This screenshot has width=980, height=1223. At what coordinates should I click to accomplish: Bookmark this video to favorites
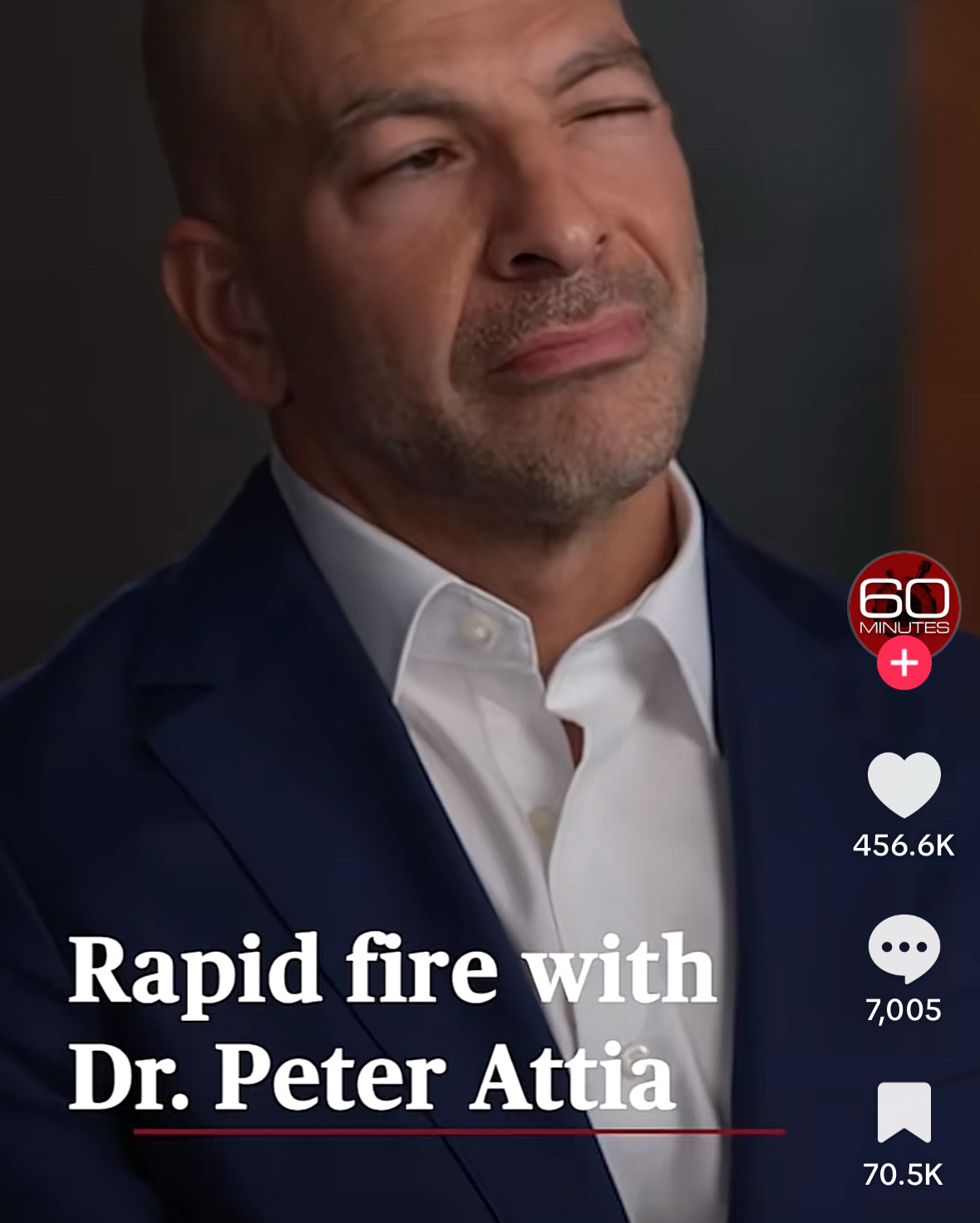[904, 1112]
